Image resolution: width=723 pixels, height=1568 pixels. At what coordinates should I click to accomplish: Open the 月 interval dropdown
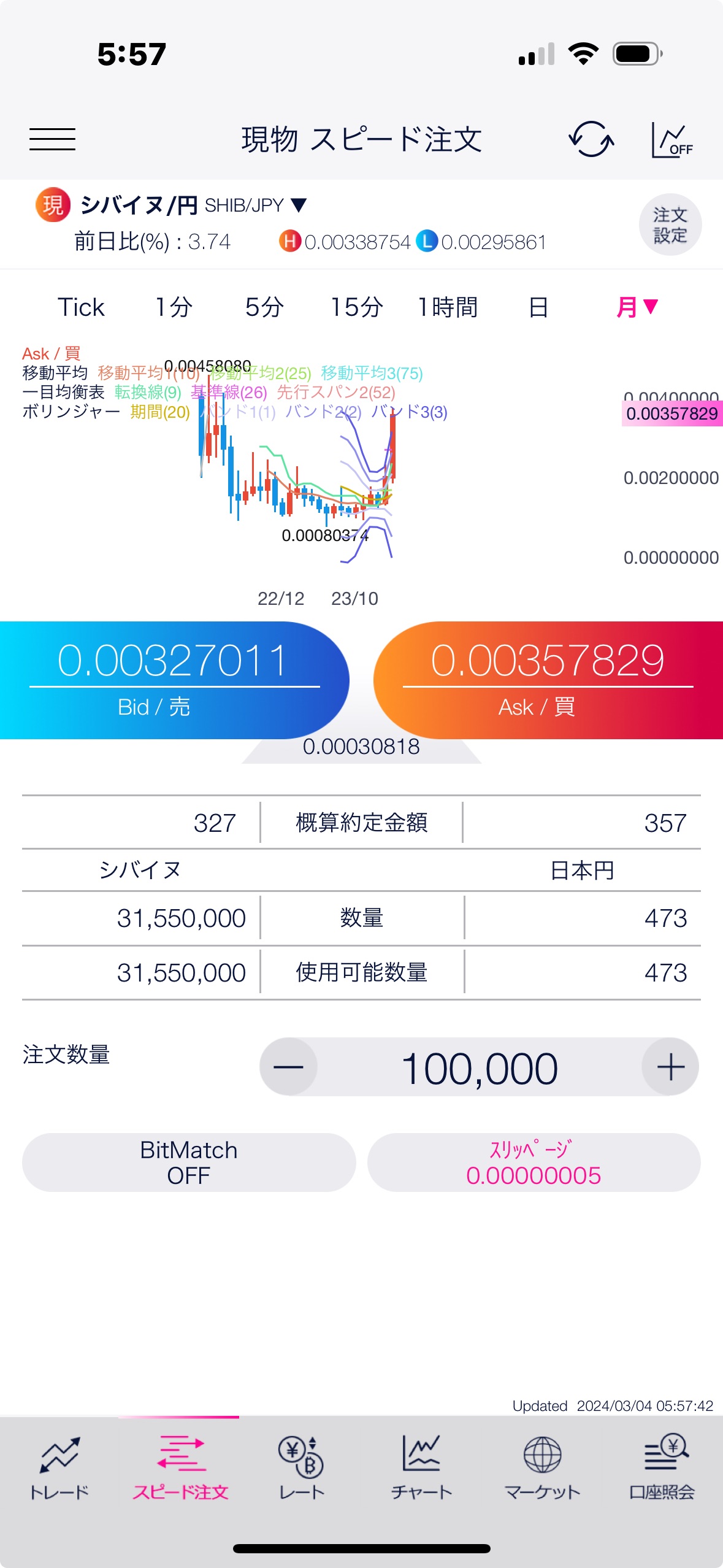[x=637, y=307]
